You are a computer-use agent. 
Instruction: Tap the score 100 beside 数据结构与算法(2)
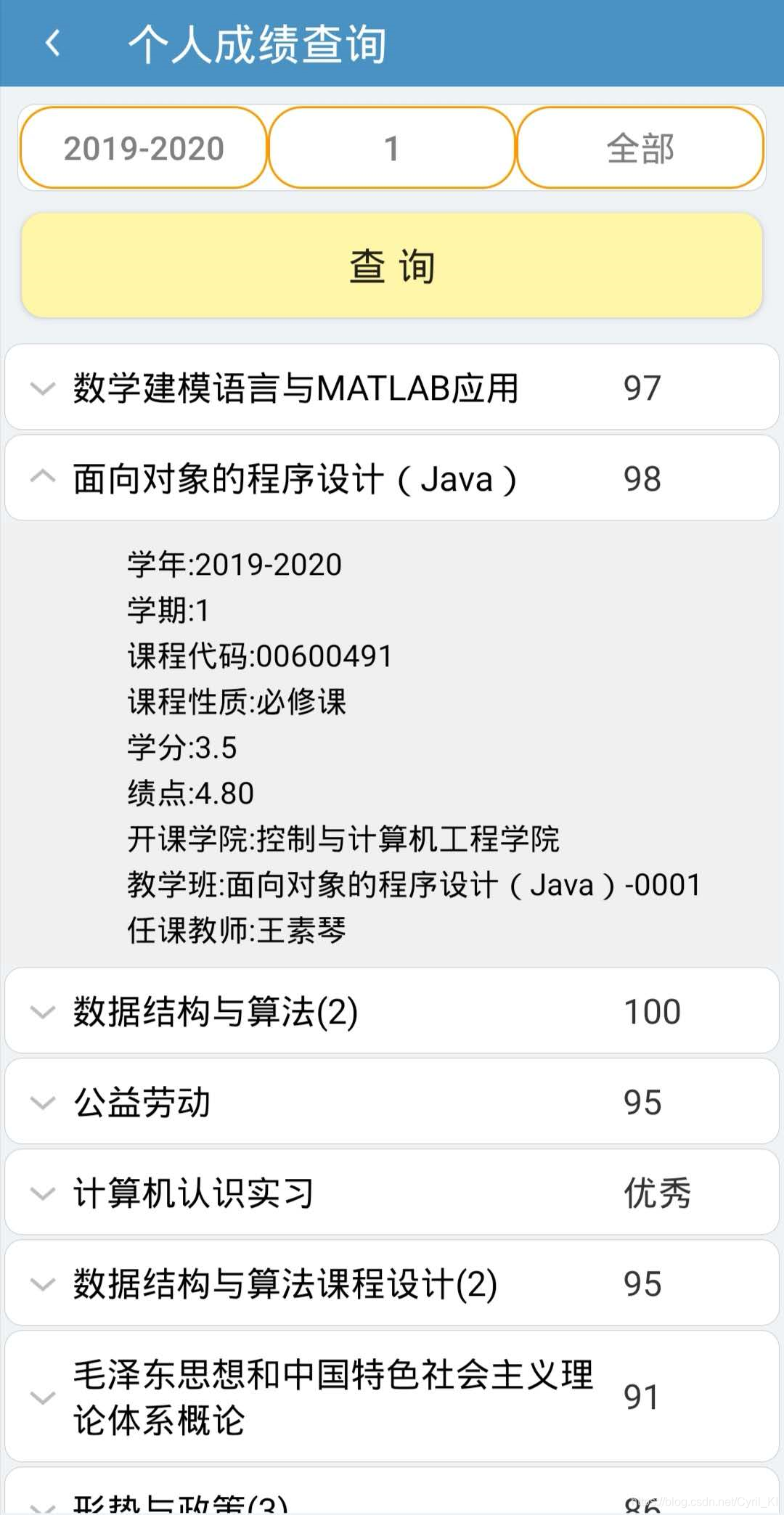(x=650, y=1010)
